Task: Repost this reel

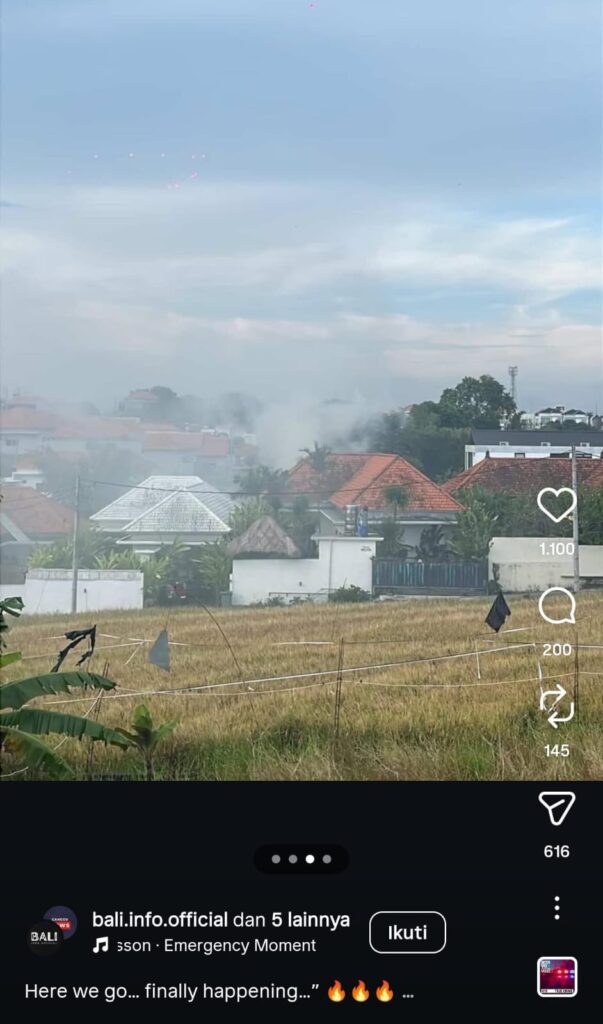Action: (x=556, y=706)
